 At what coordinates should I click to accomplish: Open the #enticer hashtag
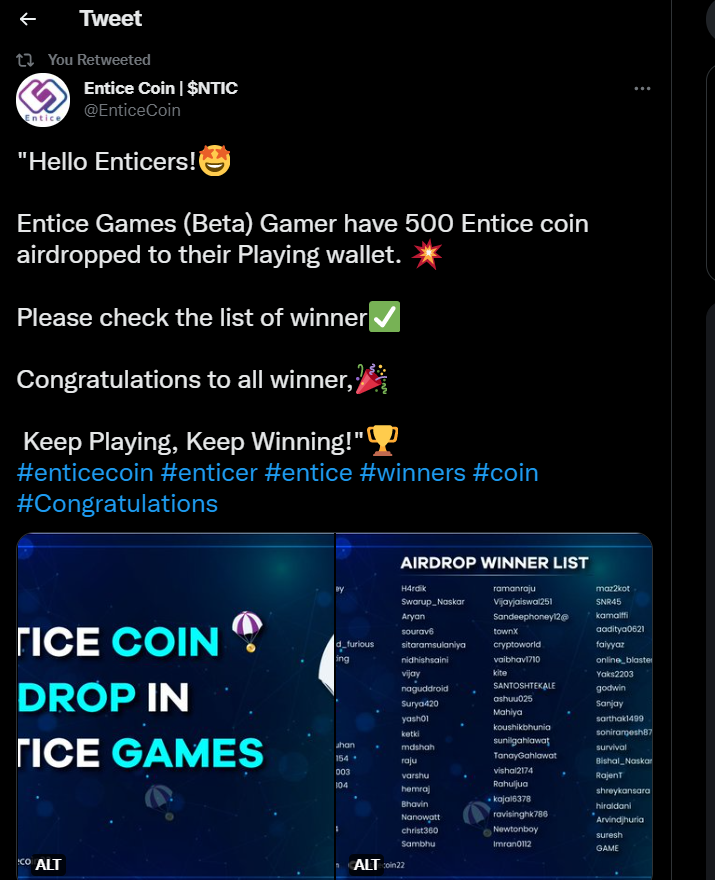coord(209,471)
